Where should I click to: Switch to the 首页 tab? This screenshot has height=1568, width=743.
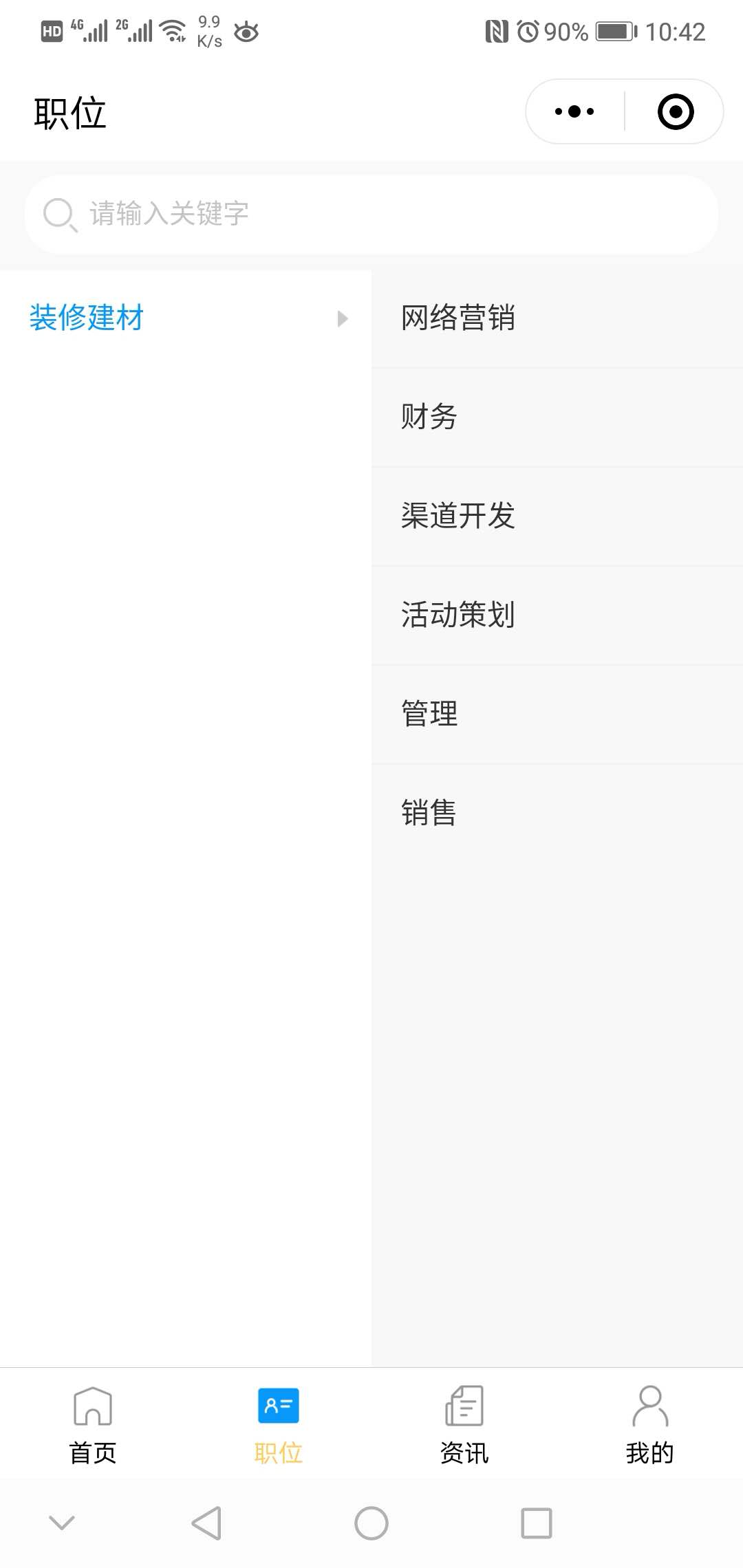tap(93, 1424)
